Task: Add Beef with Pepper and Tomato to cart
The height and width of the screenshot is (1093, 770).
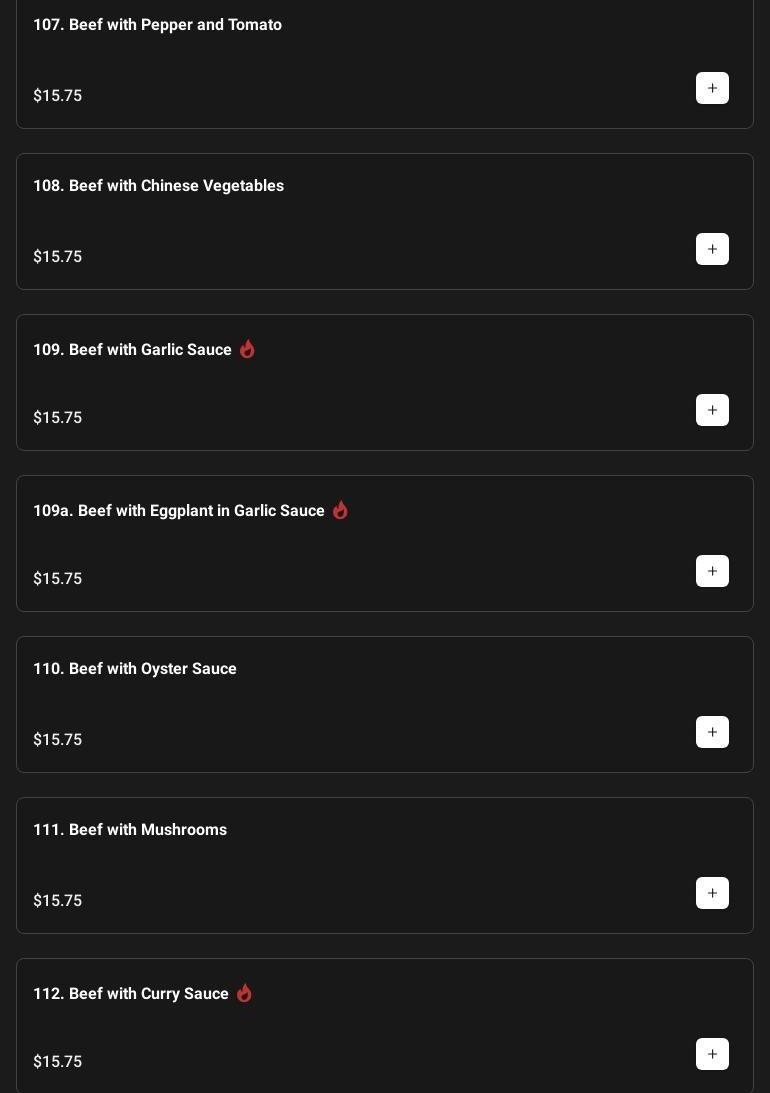Action: coord(712,88)
